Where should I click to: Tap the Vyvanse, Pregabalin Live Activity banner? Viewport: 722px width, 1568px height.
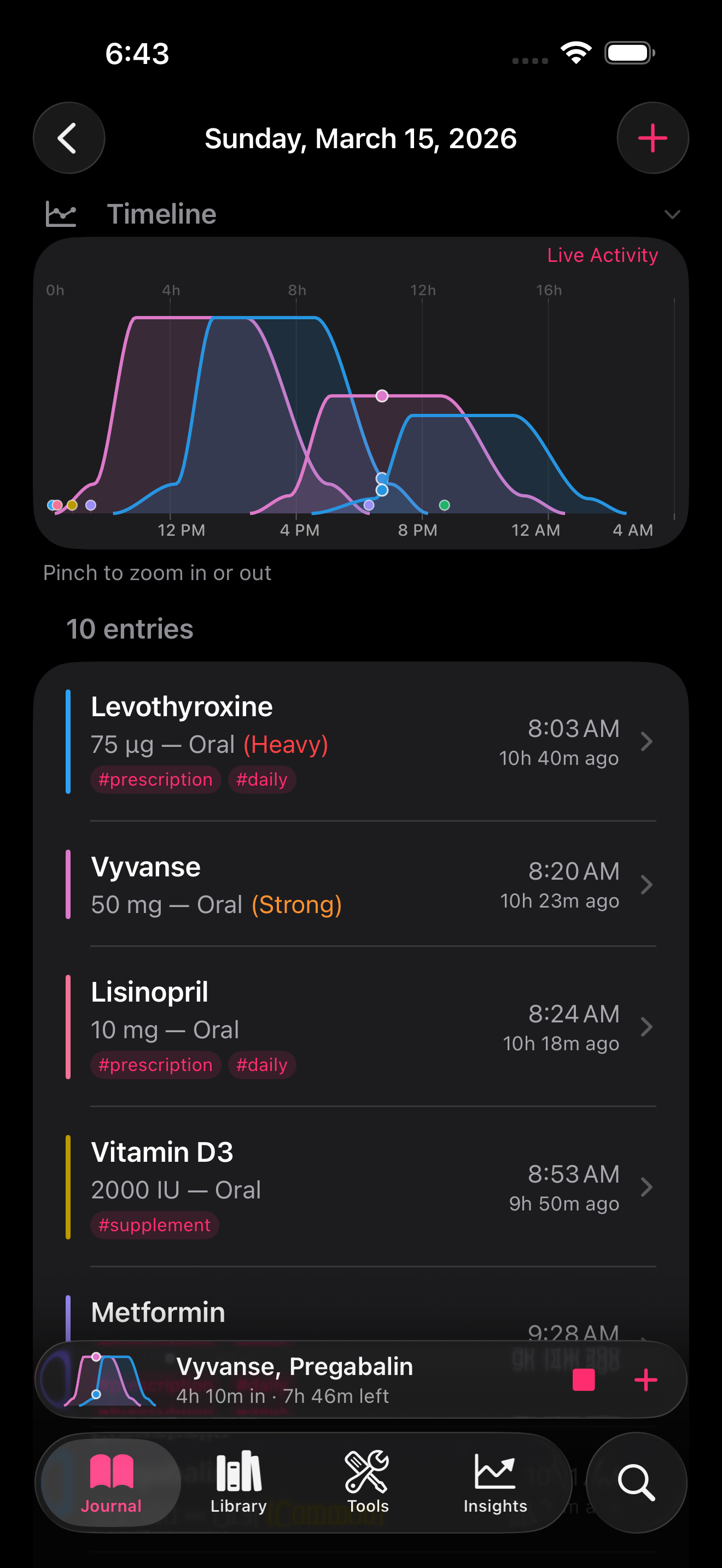295,1380
